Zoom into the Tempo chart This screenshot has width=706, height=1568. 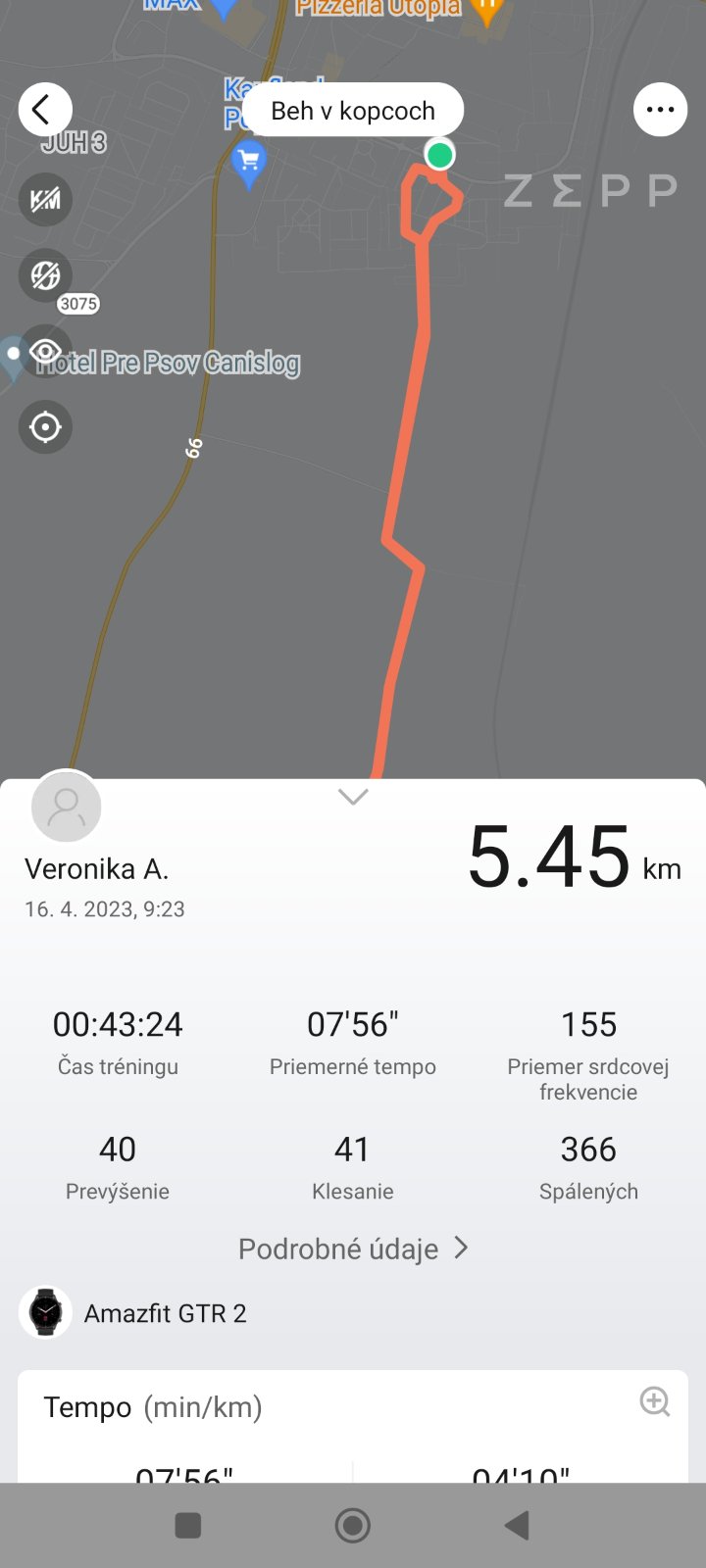[x=654, y=1401]
